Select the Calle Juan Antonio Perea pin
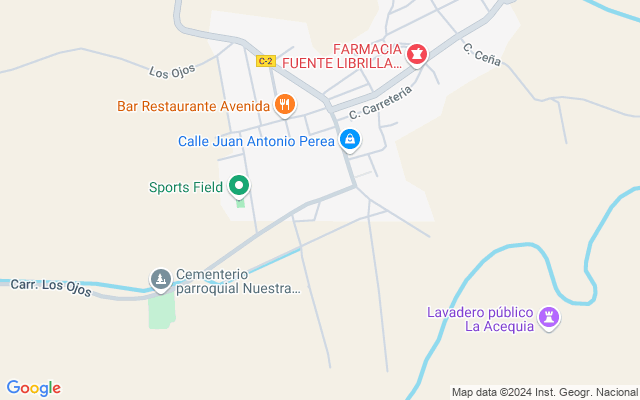 350,141
